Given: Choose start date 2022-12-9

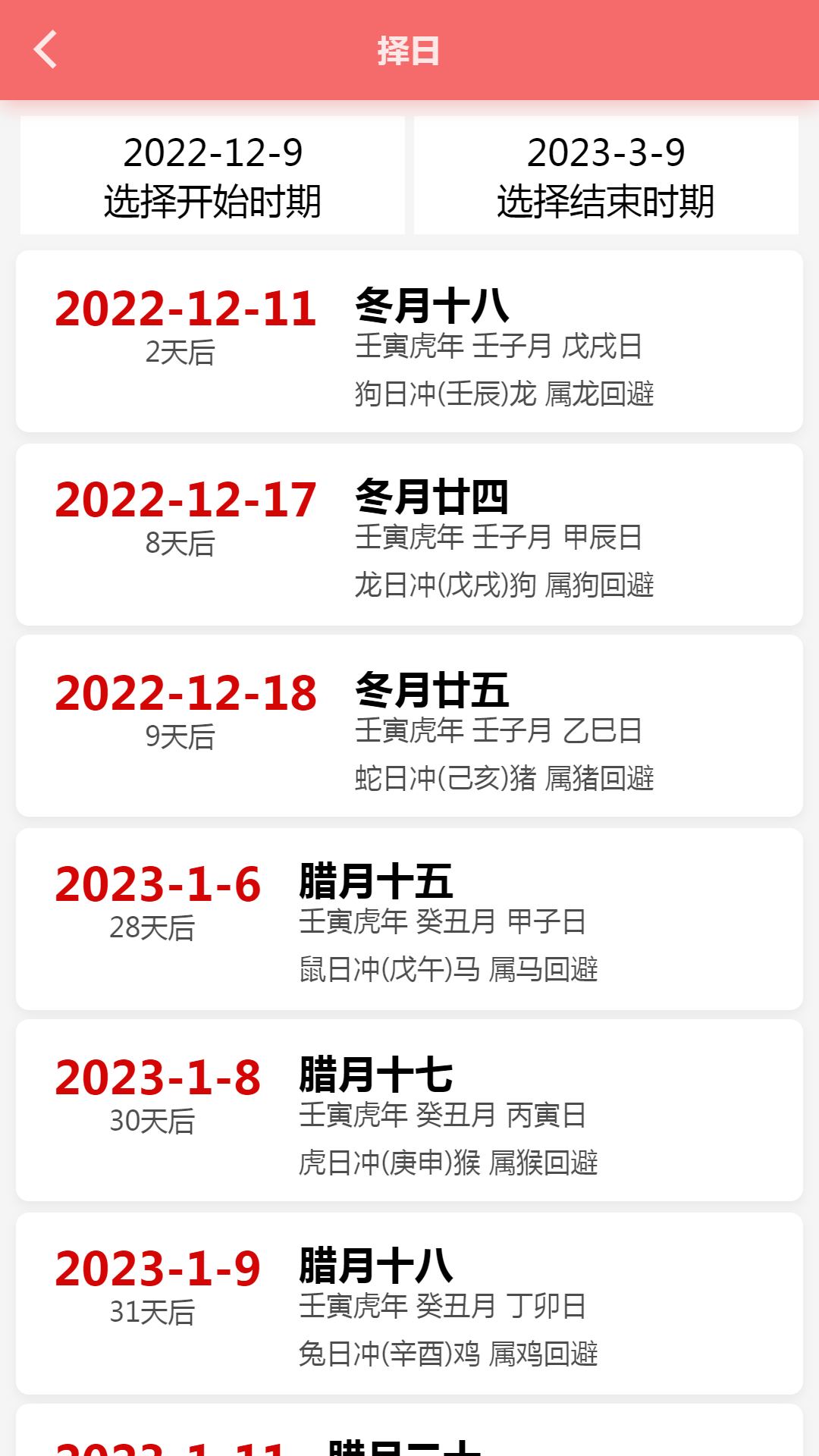Looking at the screenshot, I should pyautogui.click(x=212, y=176).
